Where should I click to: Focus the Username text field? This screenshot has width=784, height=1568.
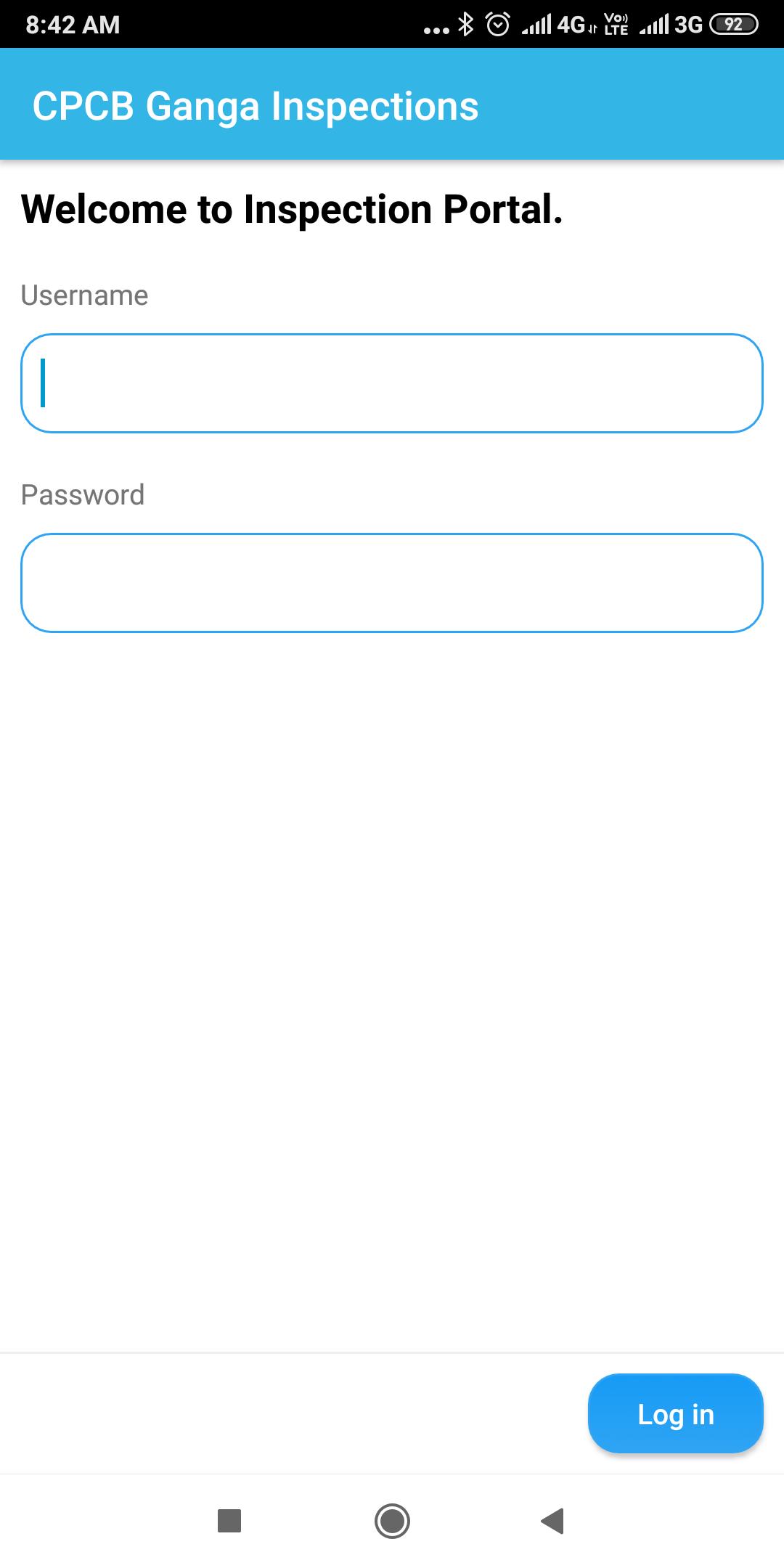click(x=392, y=383)
